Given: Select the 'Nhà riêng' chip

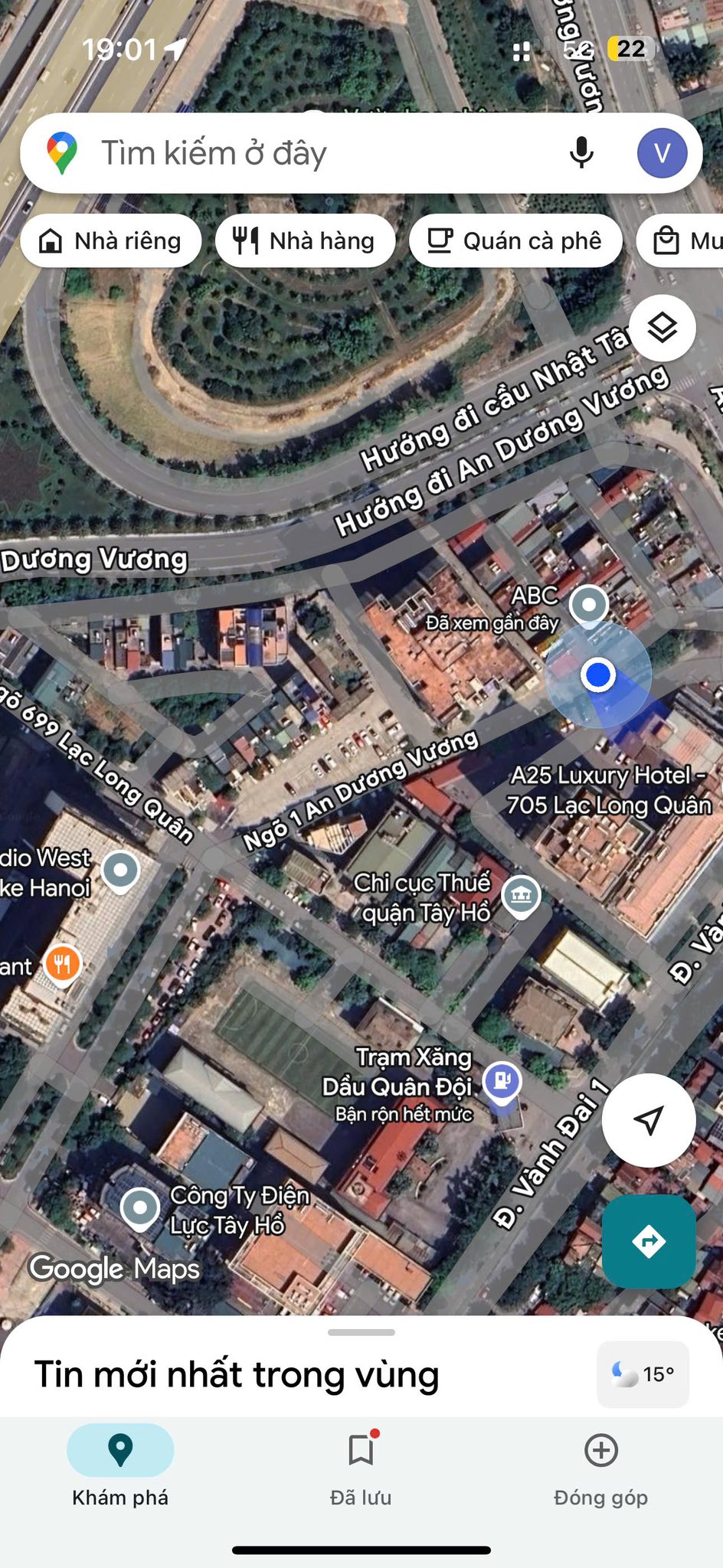Looking at the screenshot, I should coord(112,241).
